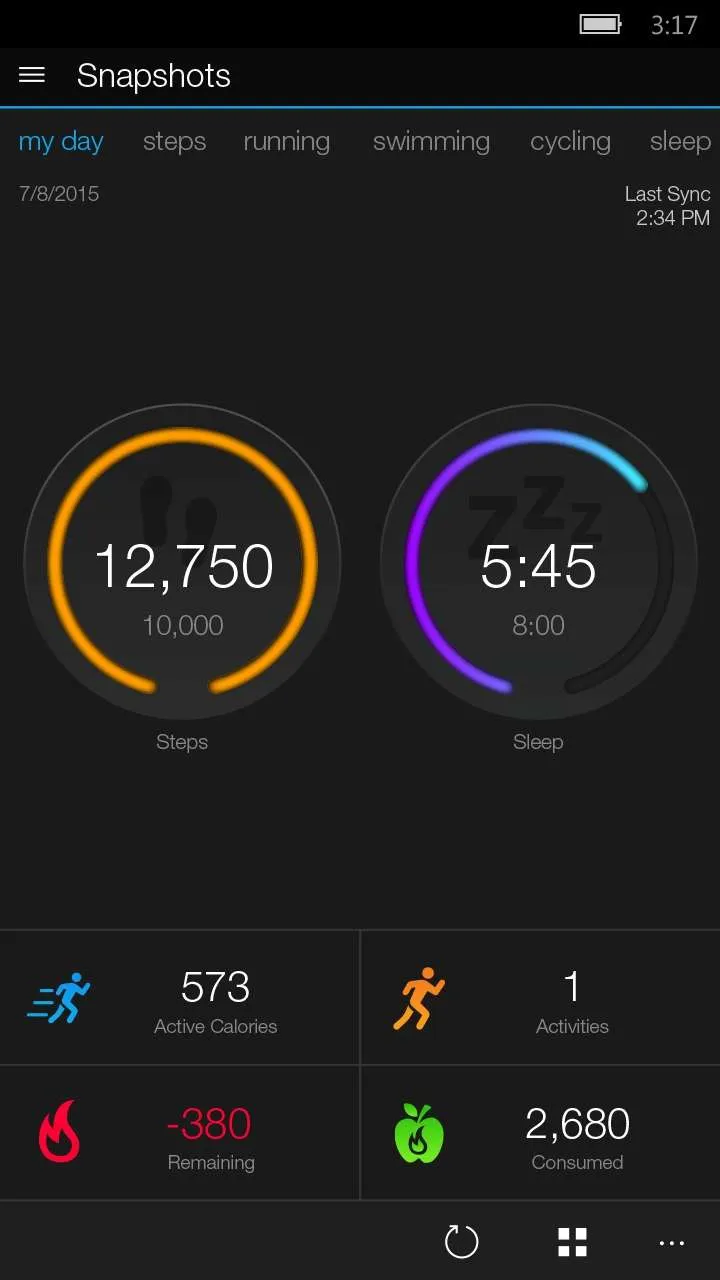View Active Calories details
This screenshot has height=1280, width=720.
pos(180,998)
